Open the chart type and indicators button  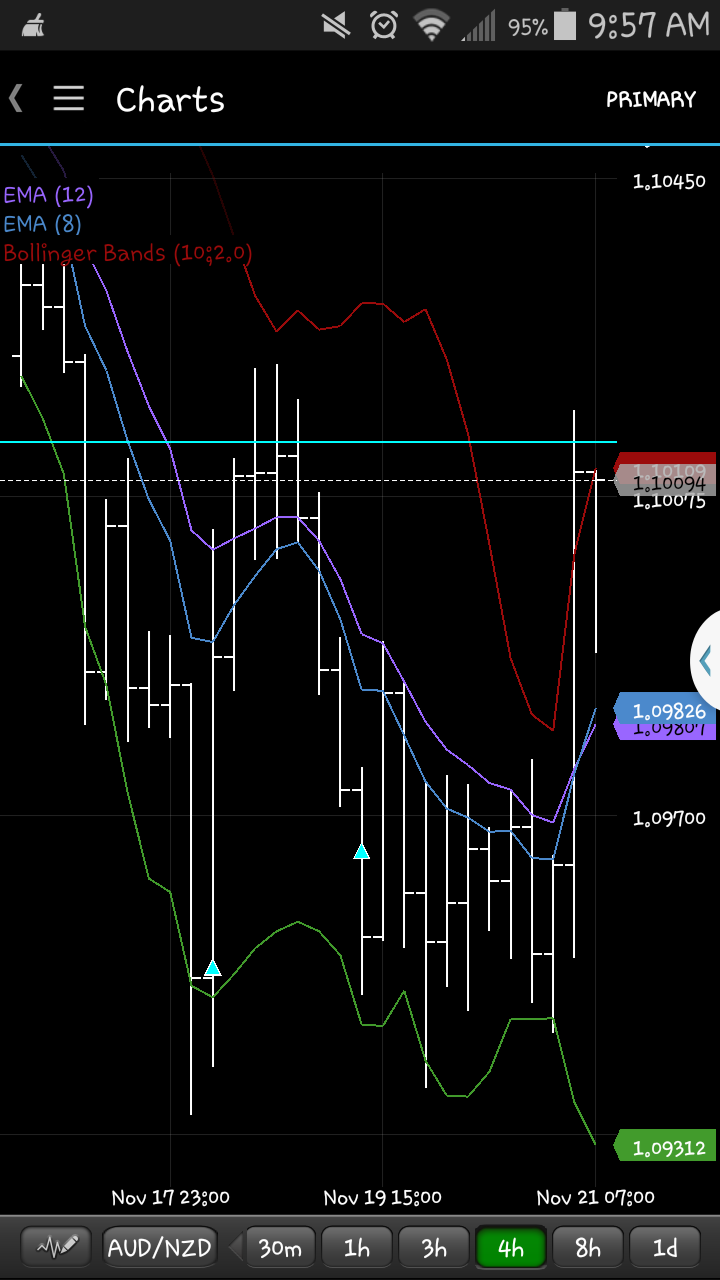57,1247
